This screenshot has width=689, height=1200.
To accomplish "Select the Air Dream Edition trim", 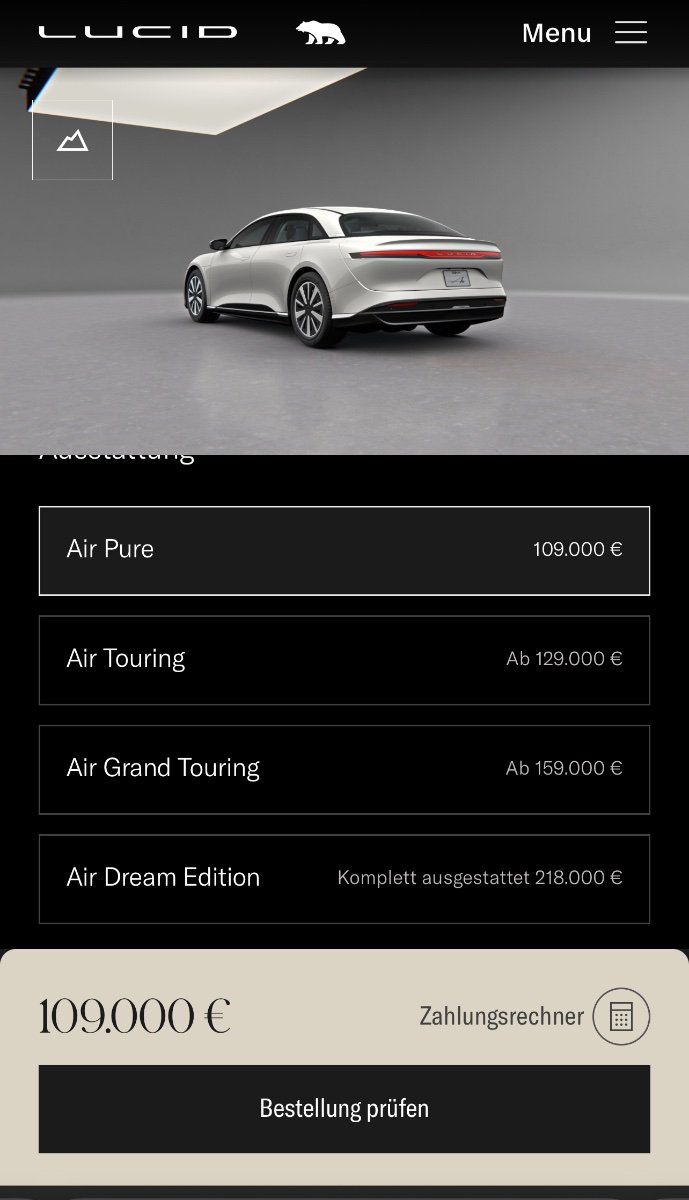I will (344, 878).
